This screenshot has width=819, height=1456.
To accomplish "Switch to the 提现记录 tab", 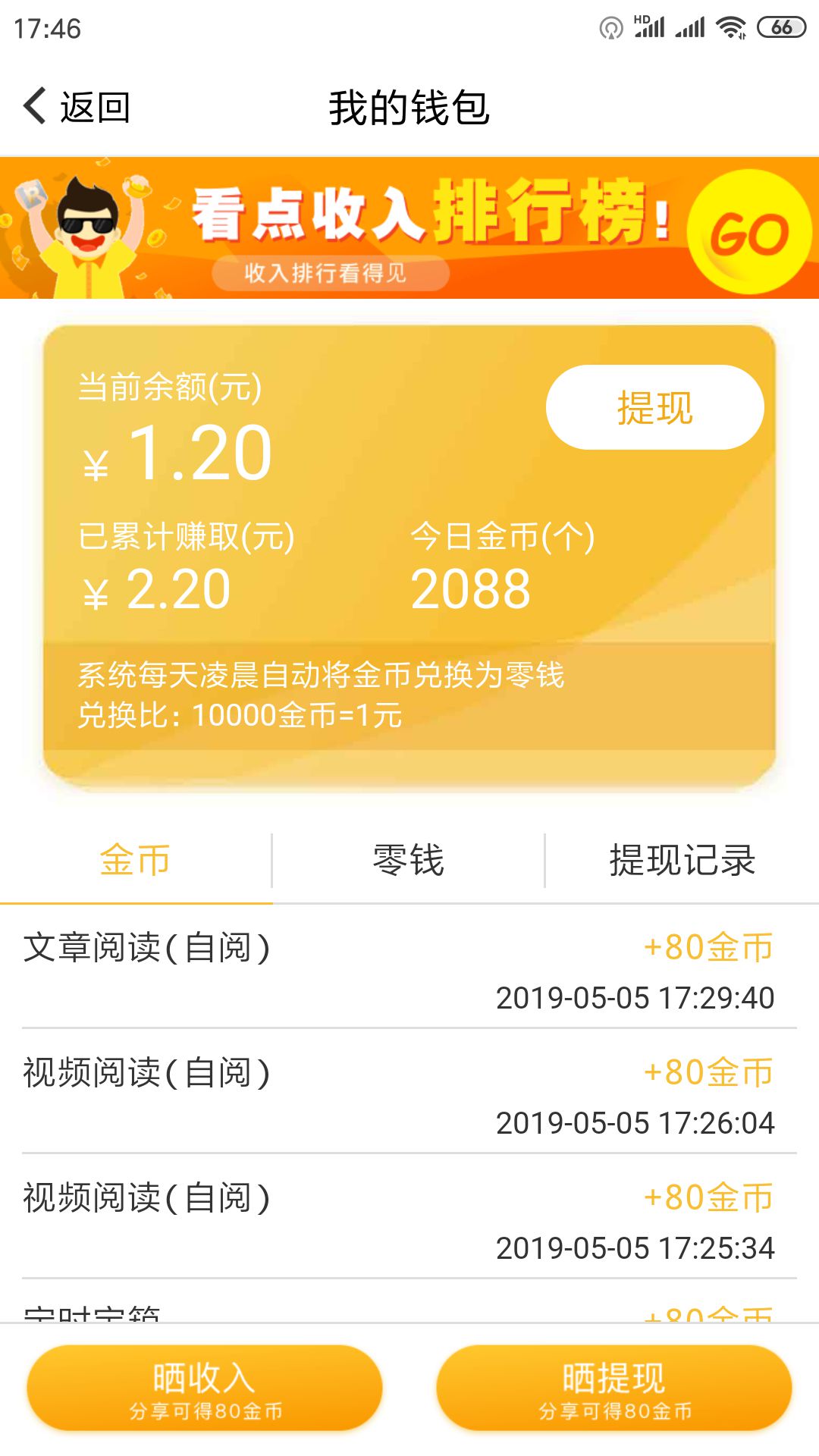I will click(x=681, y=859).
